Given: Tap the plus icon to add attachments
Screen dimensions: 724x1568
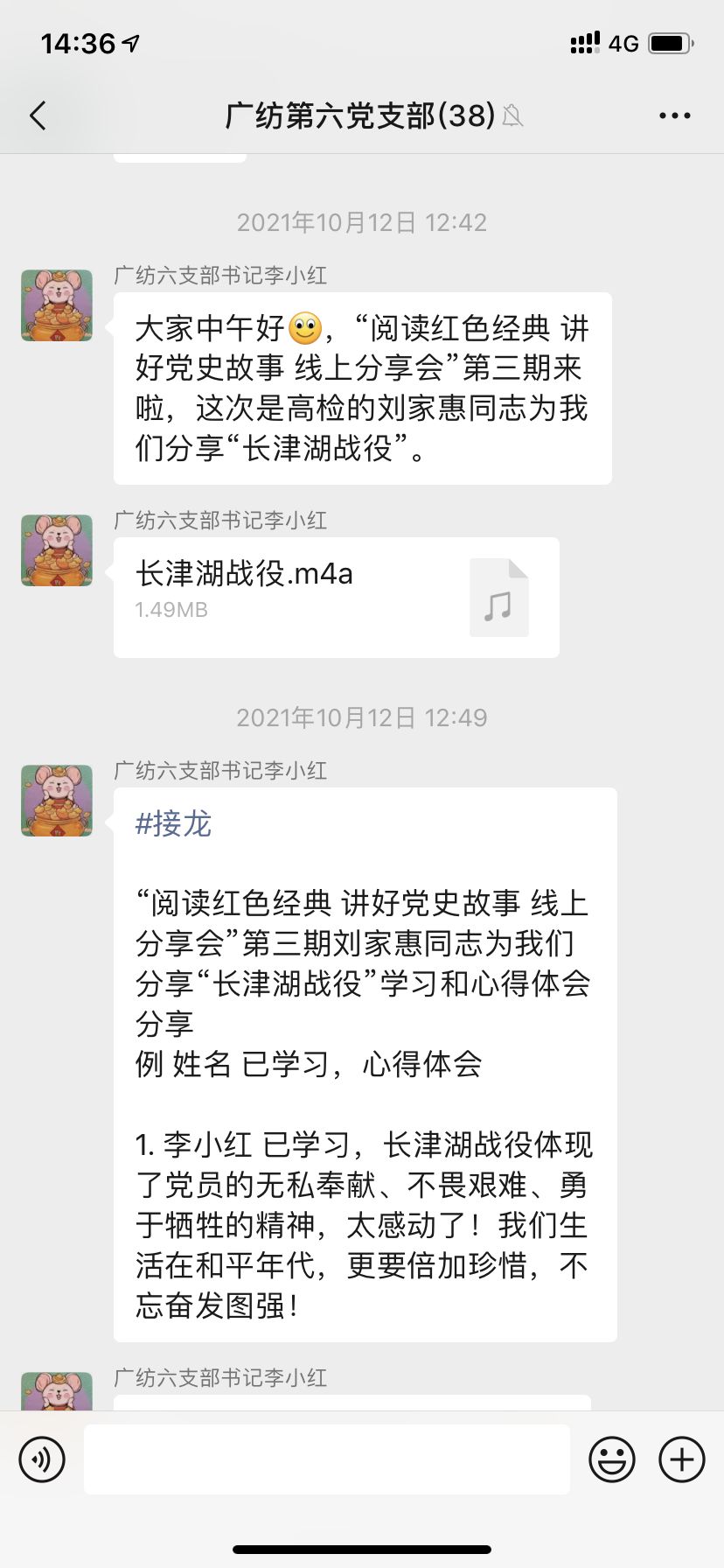Looking at the screenshot, I should click(680, 1459).
